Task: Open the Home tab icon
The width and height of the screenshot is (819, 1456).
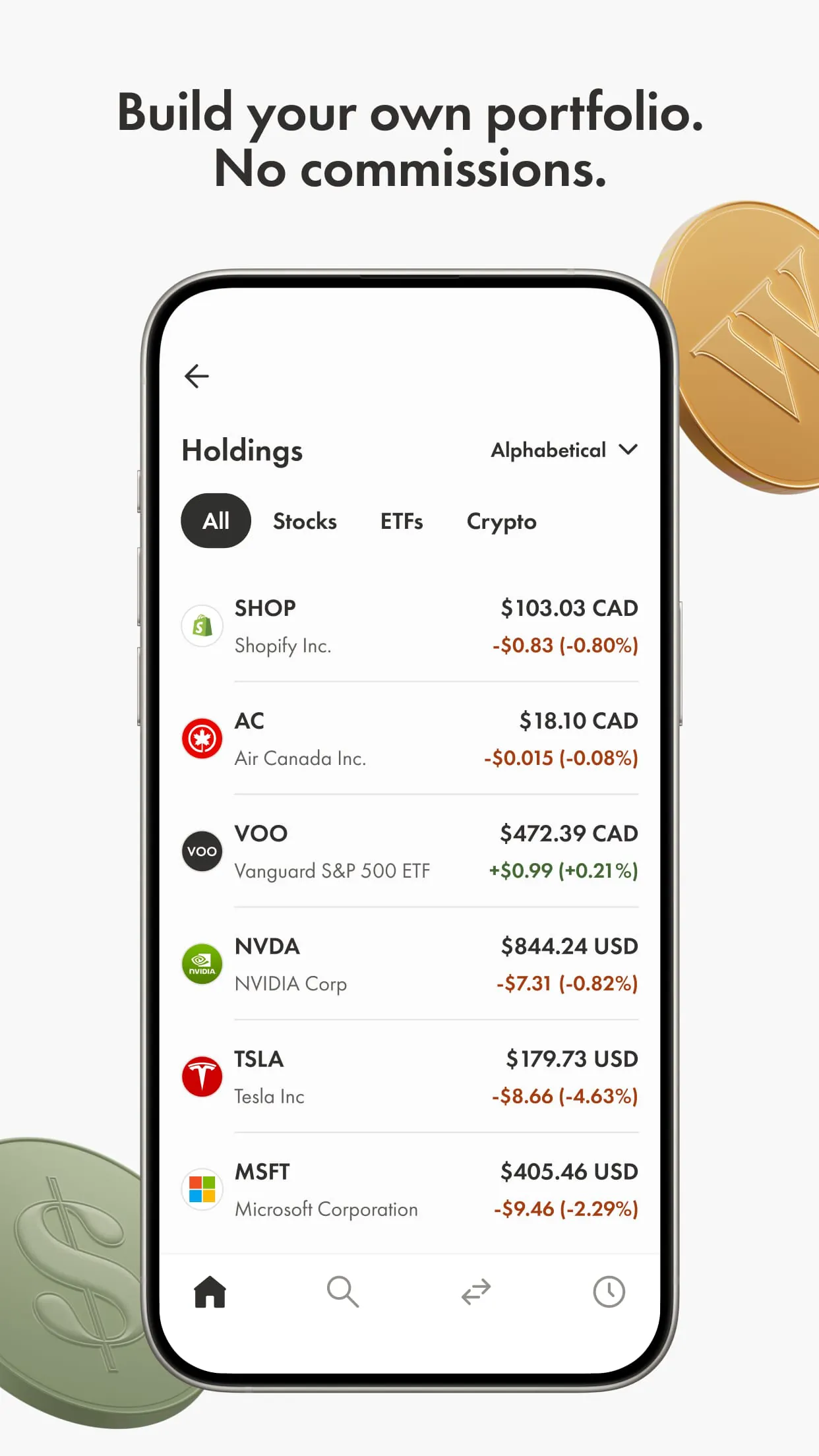Action: (210, 1292)
